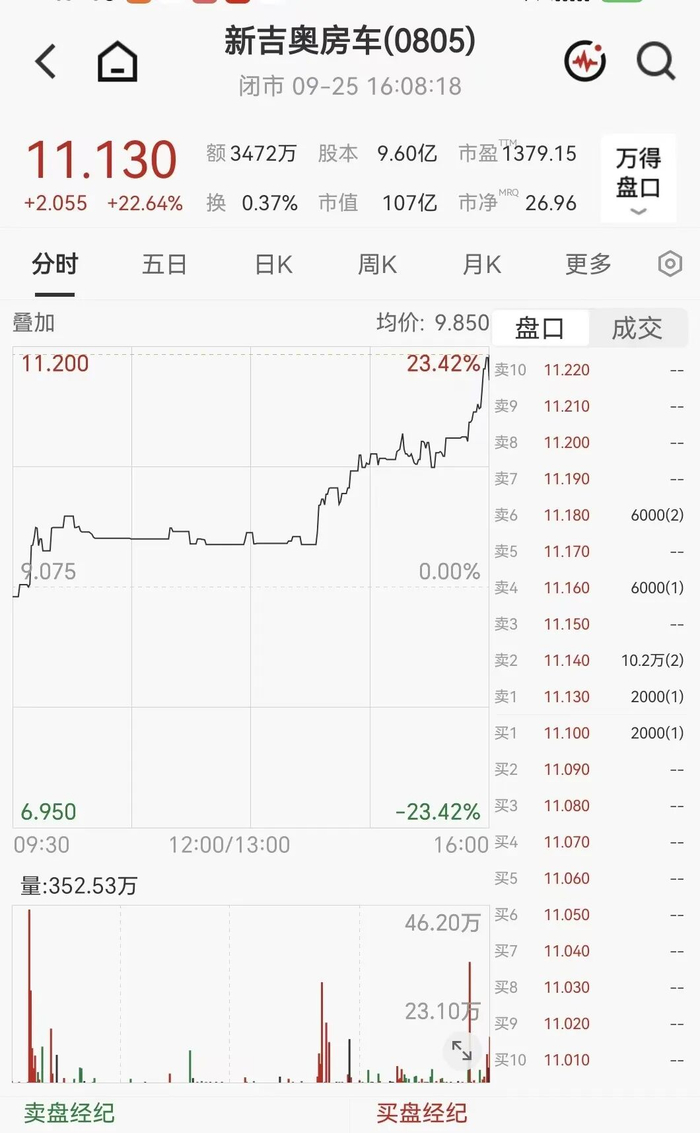Search stocks with the magnifier icon
This screenshot has height=1133, width=700.
coord(656,61)
